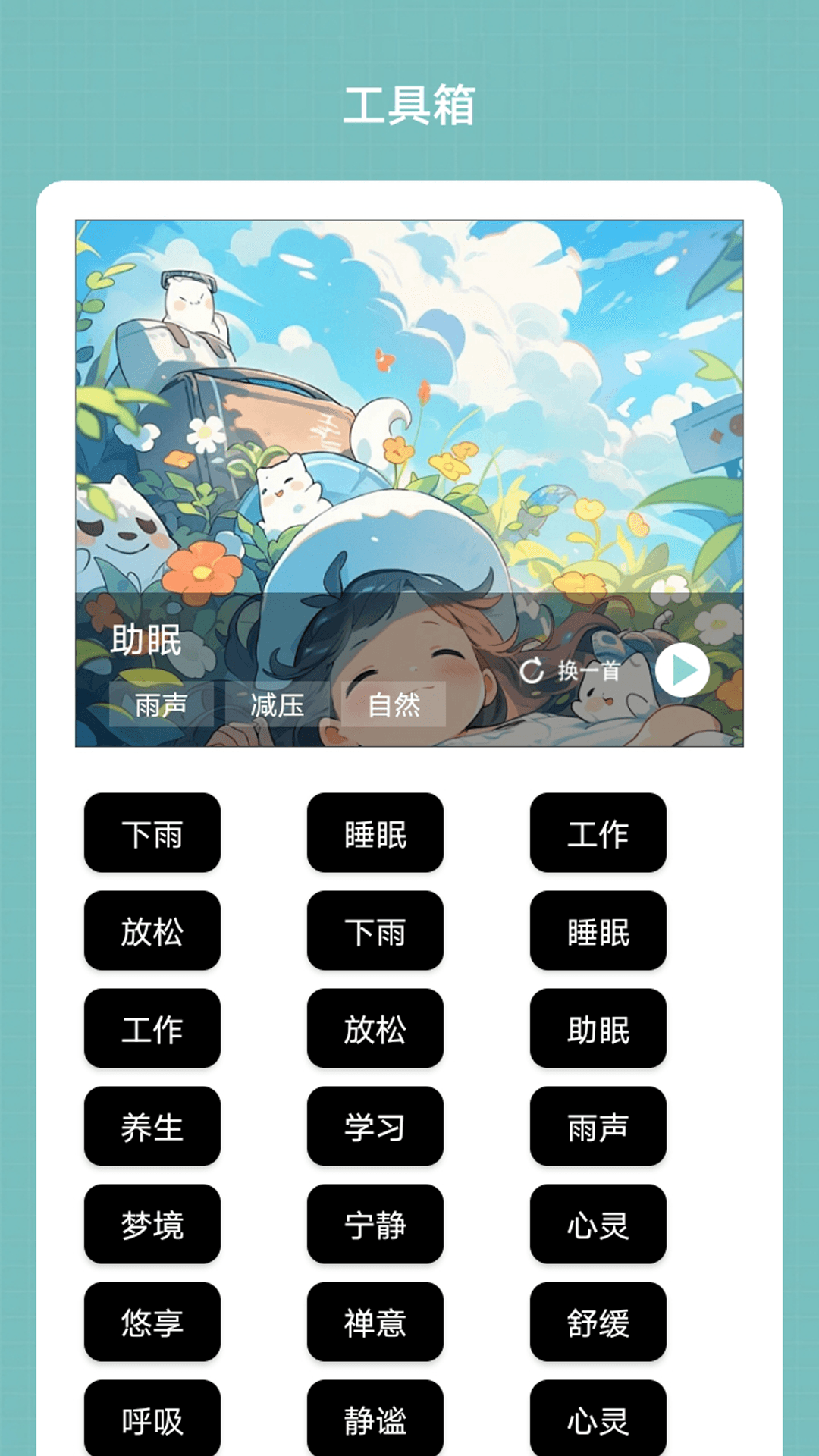Image resolution: width=819 pixels, height=1456 pixels.
Task: Select the 静谧 button
Action: pyautogui.click(x=375, y=1418)
